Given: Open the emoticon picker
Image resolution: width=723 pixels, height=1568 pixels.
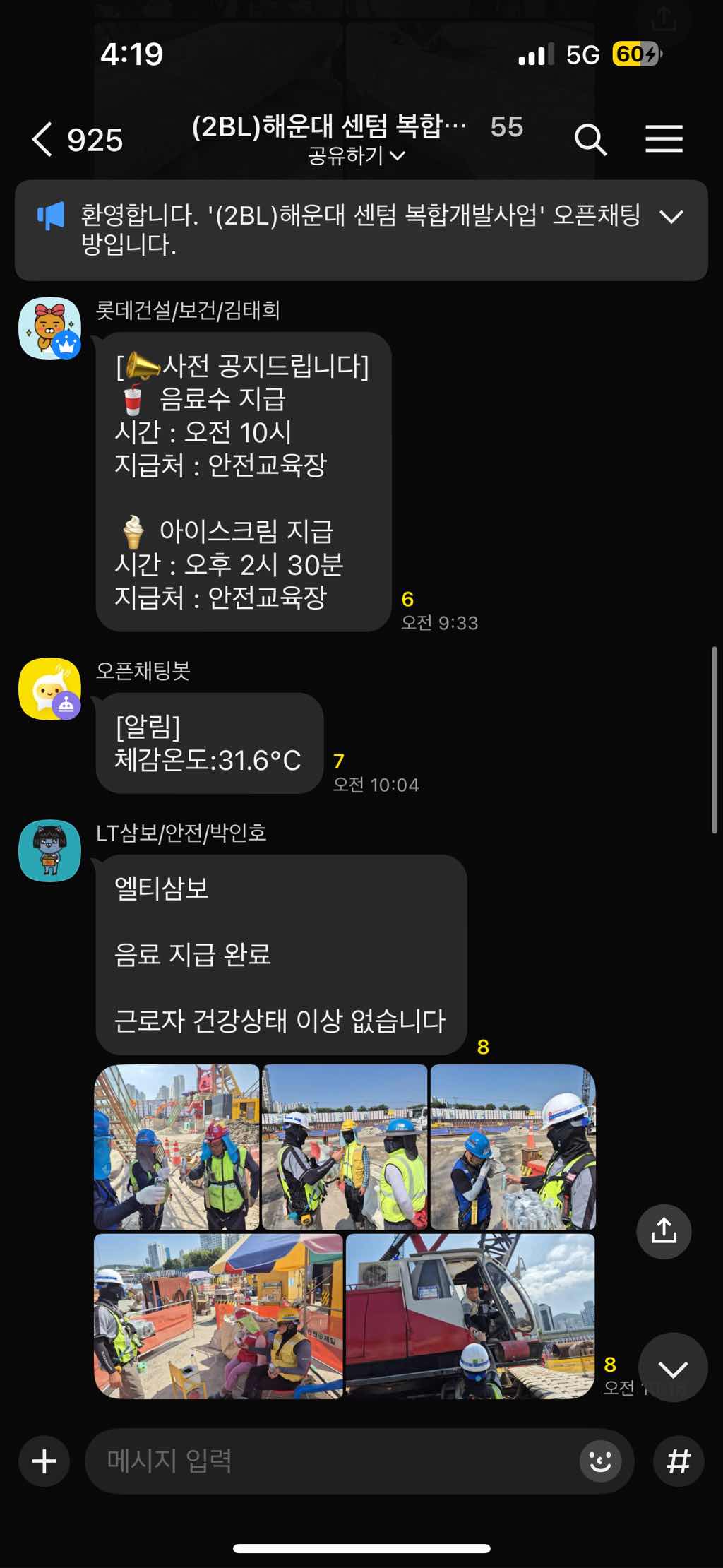Looking at the screenshot, I should tap(600, 1461).
